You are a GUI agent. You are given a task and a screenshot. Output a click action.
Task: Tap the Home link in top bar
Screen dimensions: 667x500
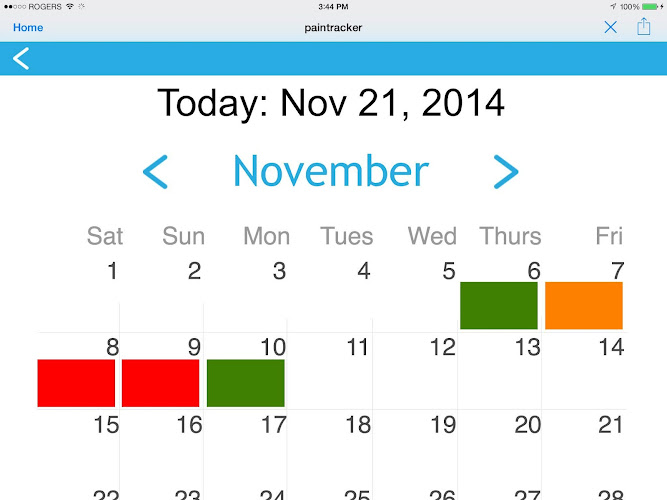28,28
